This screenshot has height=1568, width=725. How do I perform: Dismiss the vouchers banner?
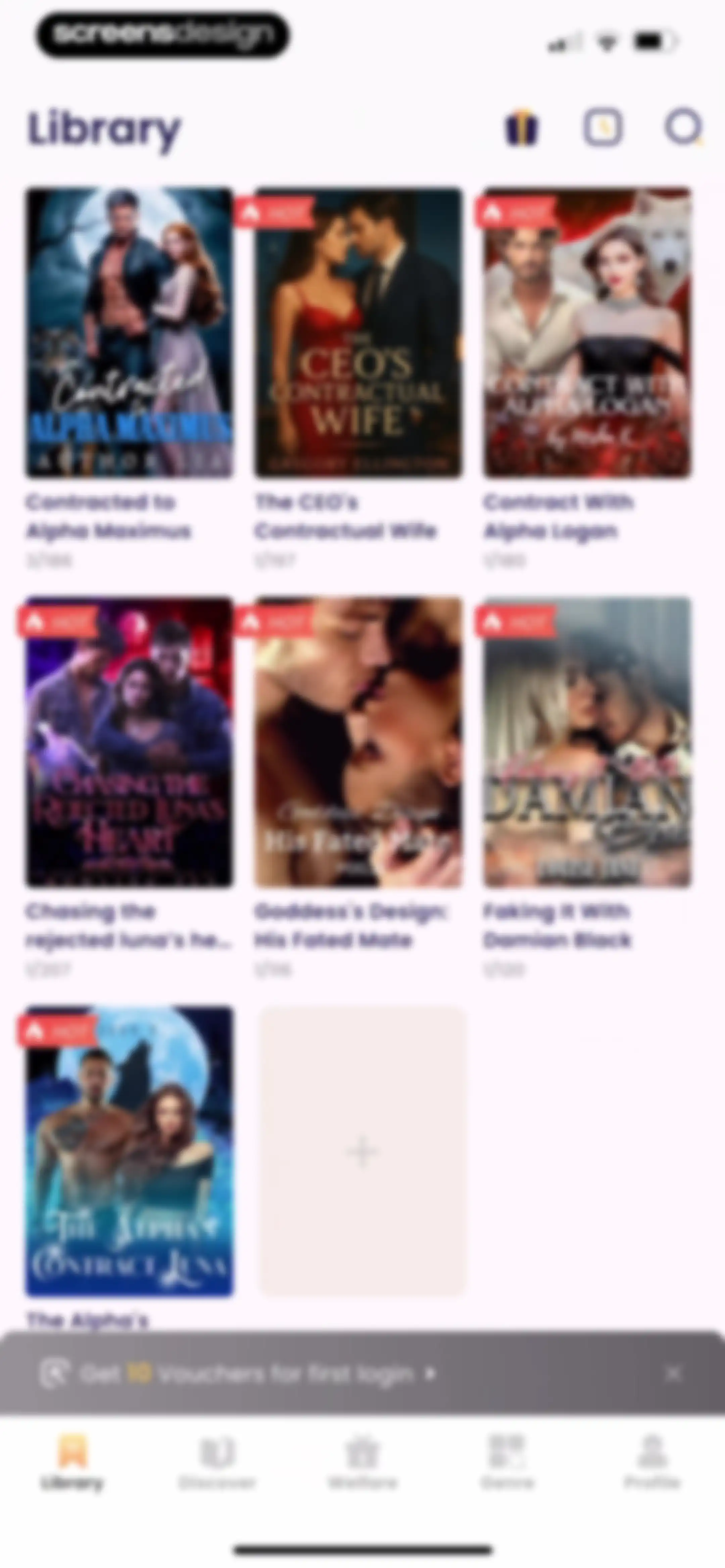[673, 1374]
